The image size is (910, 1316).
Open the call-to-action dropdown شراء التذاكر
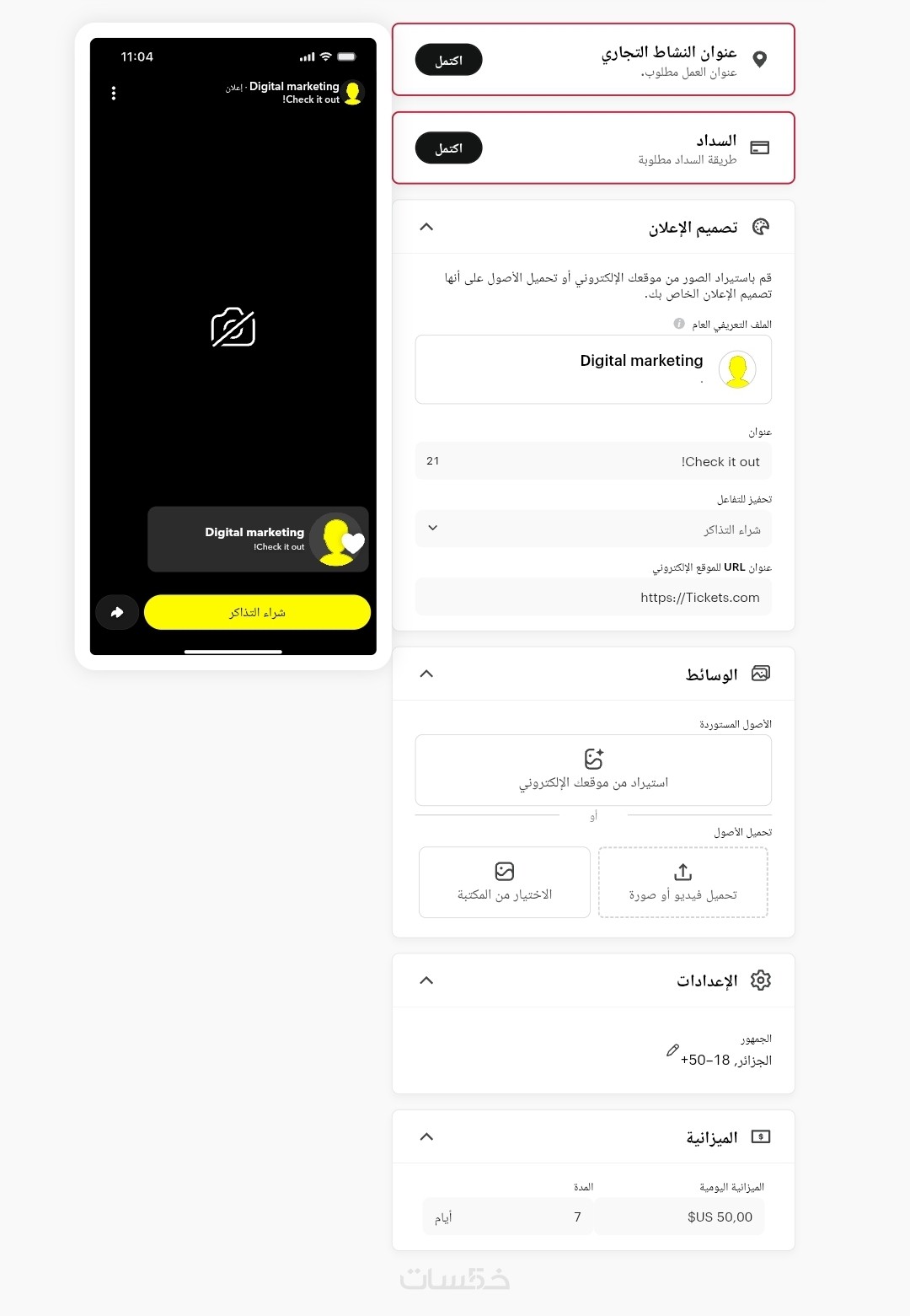click(593, 529)
